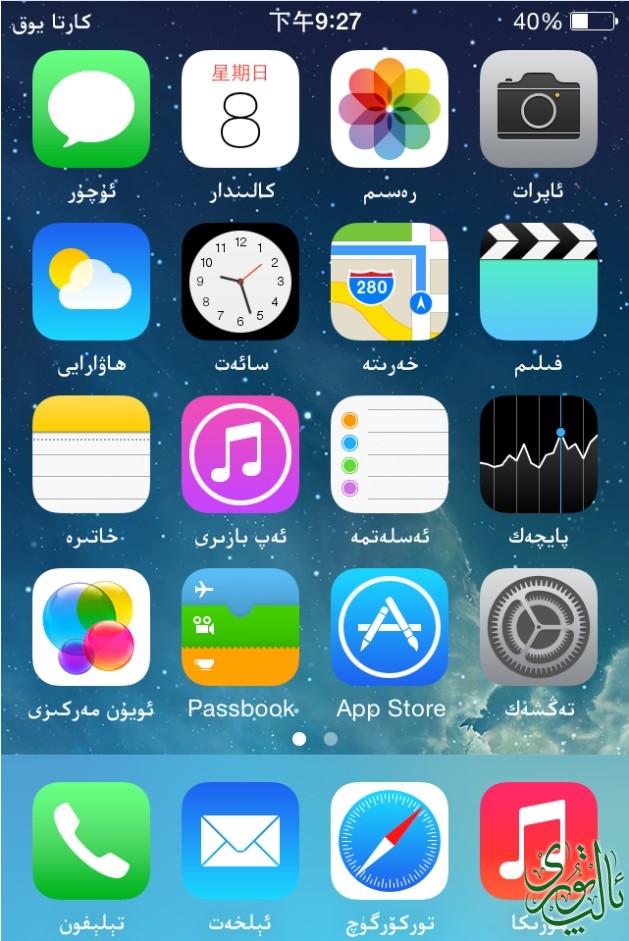Open the Videos app

pos(538,281)
